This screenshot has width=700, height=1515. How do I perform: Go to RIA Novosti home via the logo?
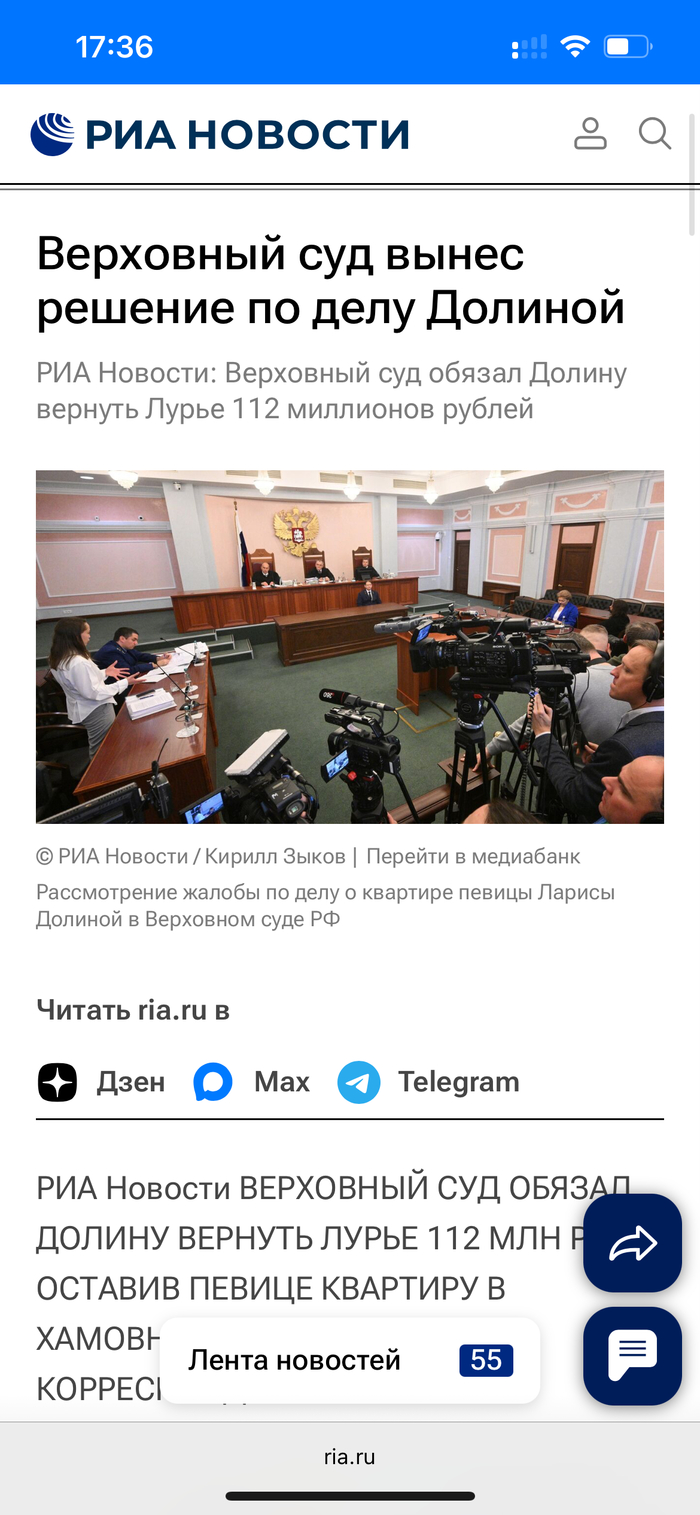[220, 134]
